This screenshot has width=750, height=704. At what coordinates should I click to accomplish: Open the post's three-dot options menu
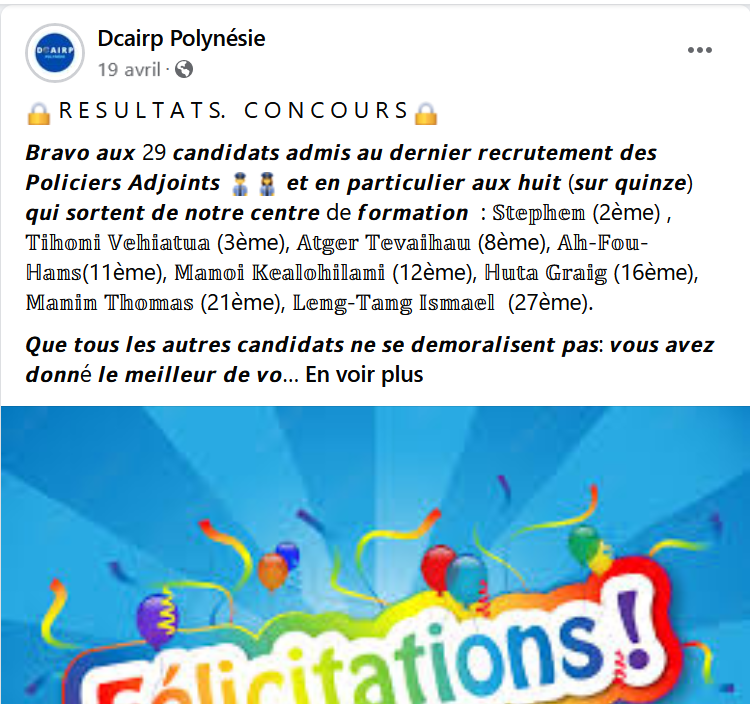coord(699,51)
